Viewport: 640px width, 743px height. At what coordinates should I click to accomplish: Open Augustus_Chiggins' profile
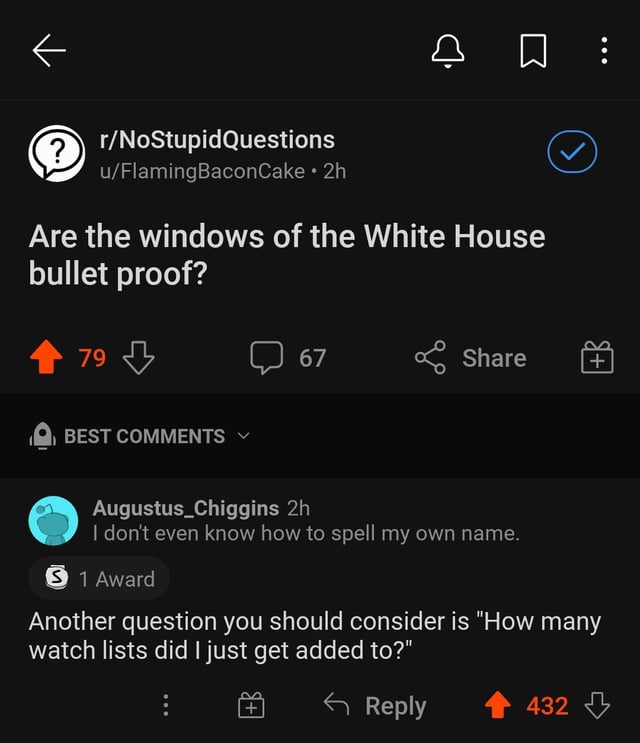point(186,508)
